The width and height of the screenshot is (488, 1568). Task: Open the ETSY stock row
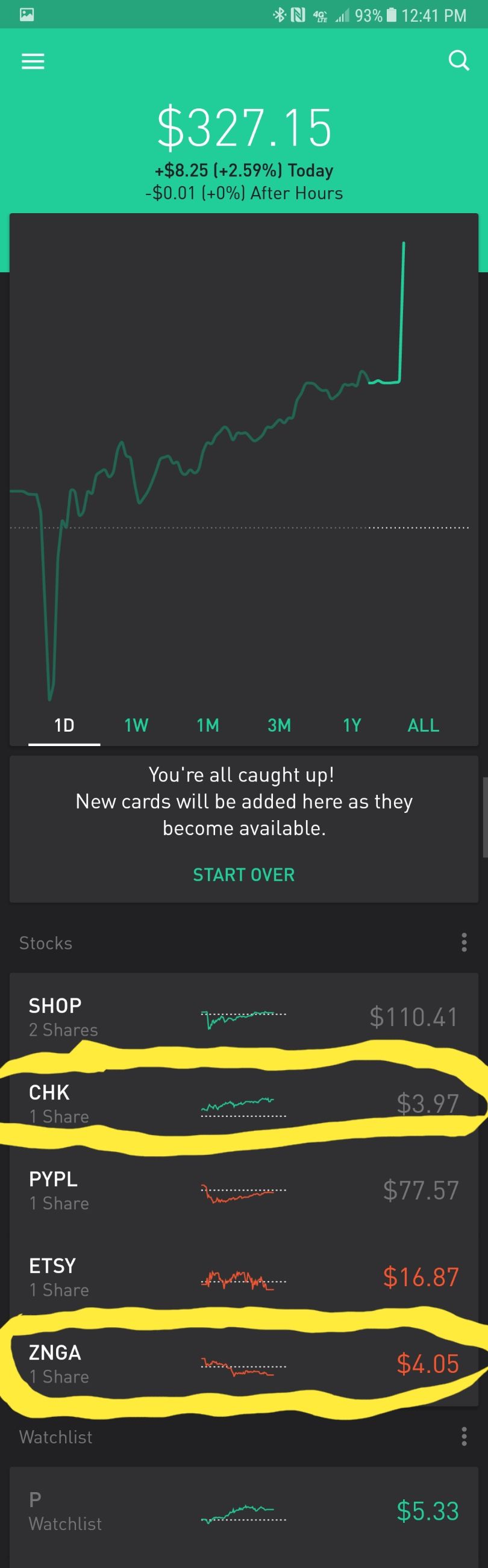[243, 1277]
